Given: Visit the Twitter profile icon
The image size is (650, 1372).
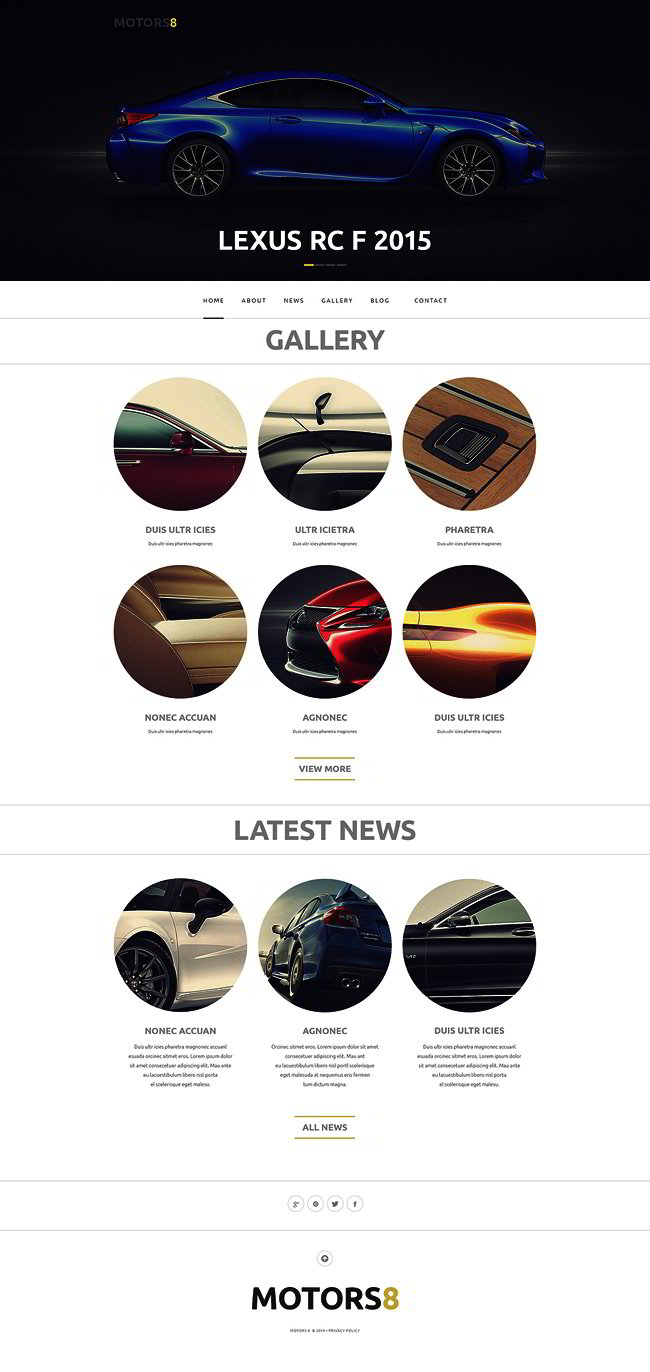Looking at the screenshot, I should point(335,1204).
